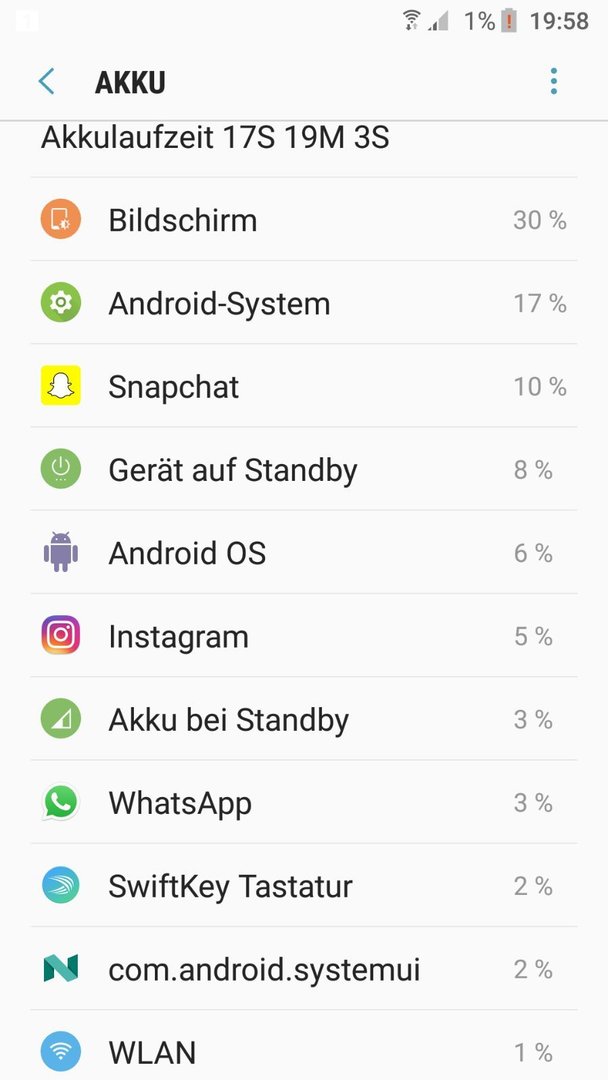Image resolution: width=608 pixels, height=1080 pixels.
Task: Open Bildschirm battery usage details
Action: [304, 220]
